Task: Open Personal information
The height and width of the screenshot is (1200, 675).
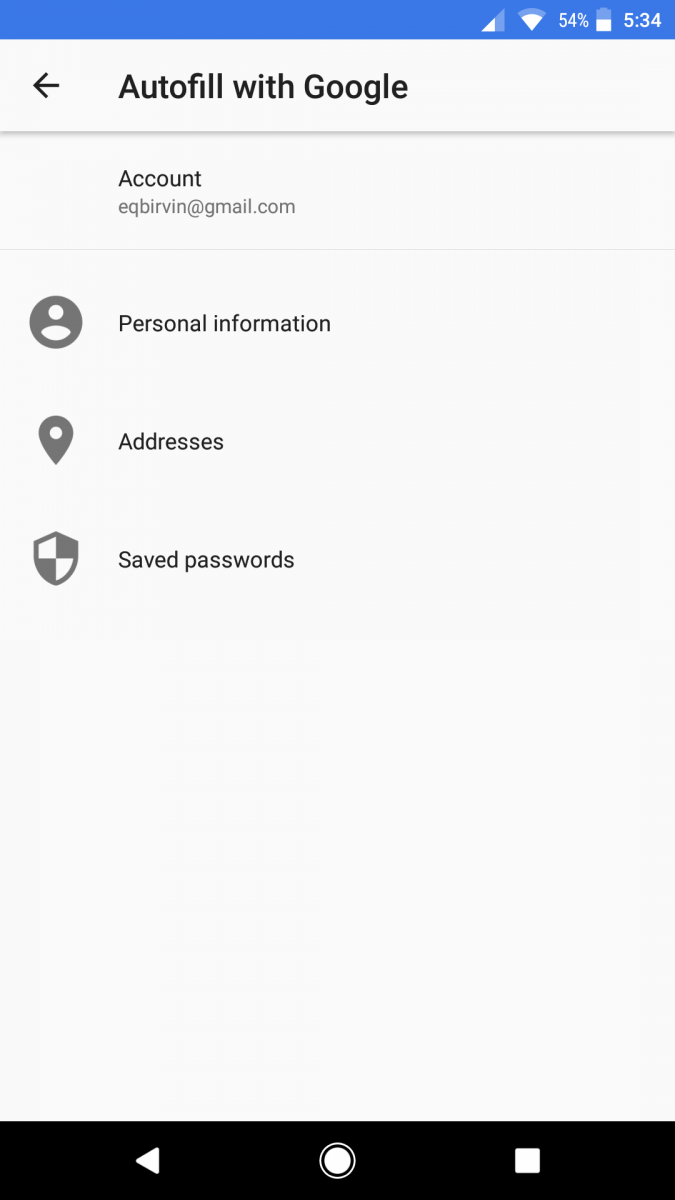Action: [x=337, y=323]
